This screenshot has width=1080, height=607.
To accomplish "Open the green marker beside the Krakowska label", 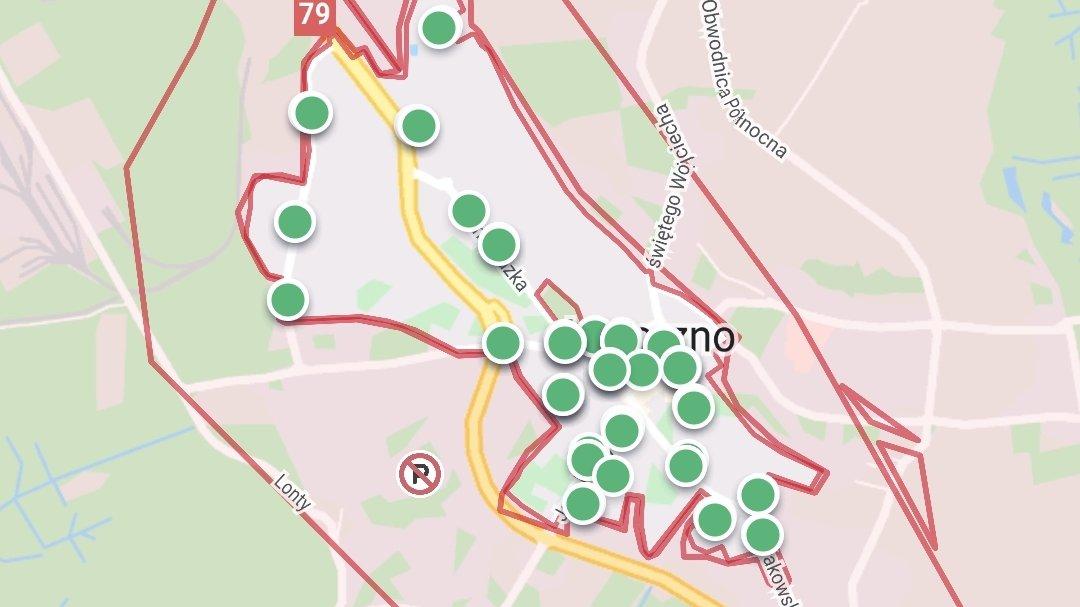I will (762, 535).
